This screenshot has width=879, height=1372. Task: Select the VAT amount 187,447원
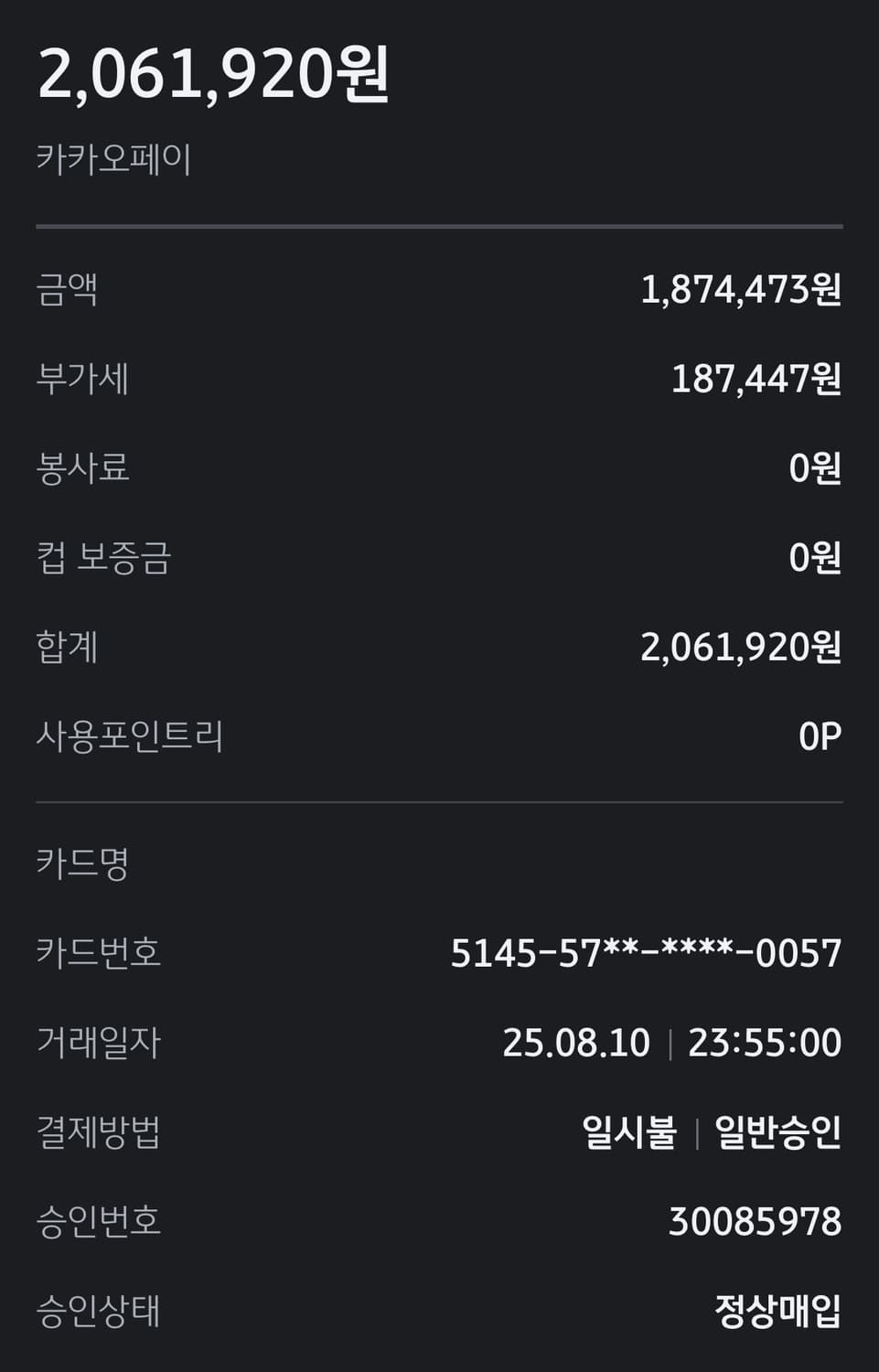(755, 377)
